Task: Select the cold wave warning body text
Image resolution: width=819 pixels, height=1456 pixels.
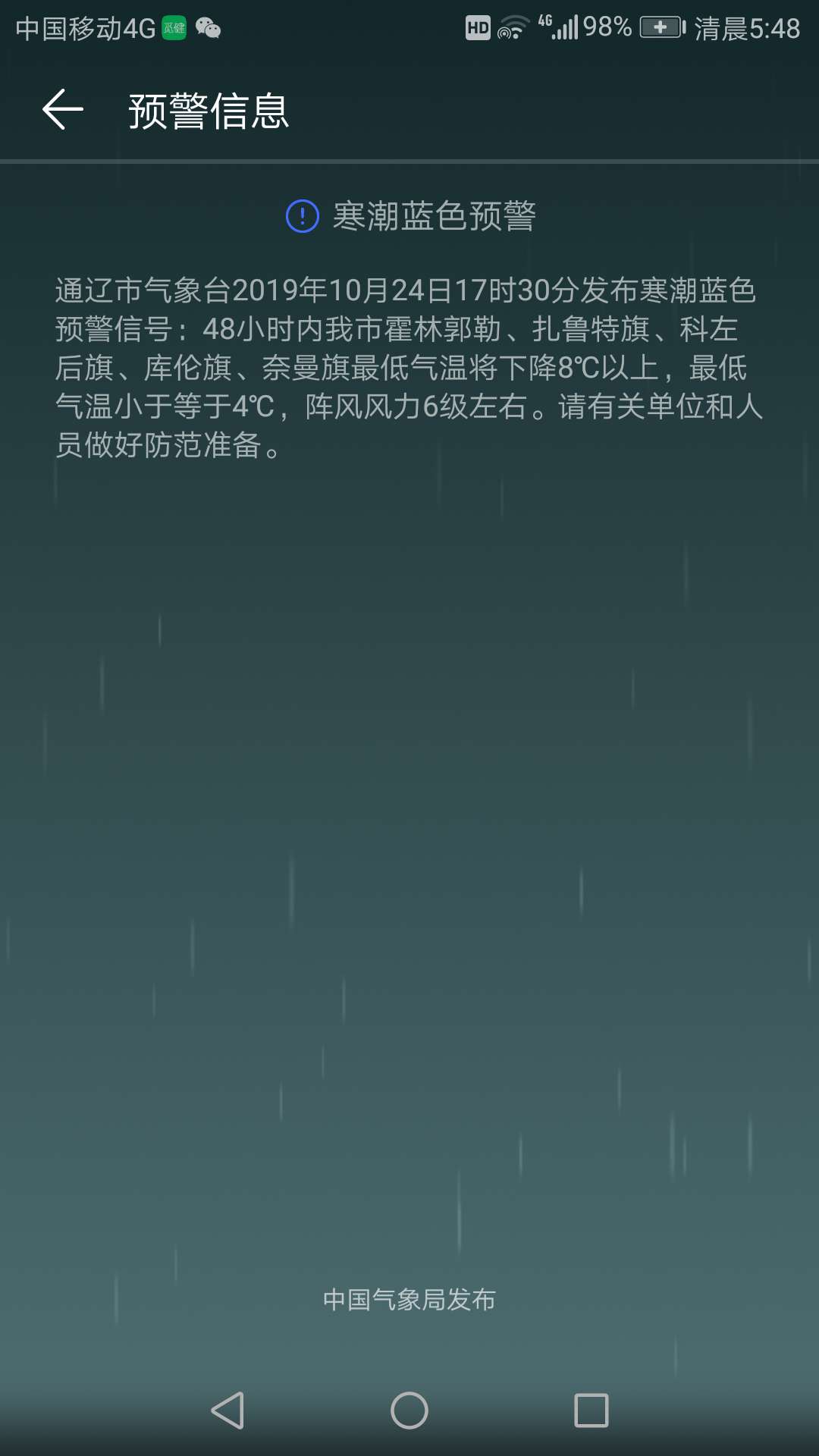Action: tap(409, 366)
